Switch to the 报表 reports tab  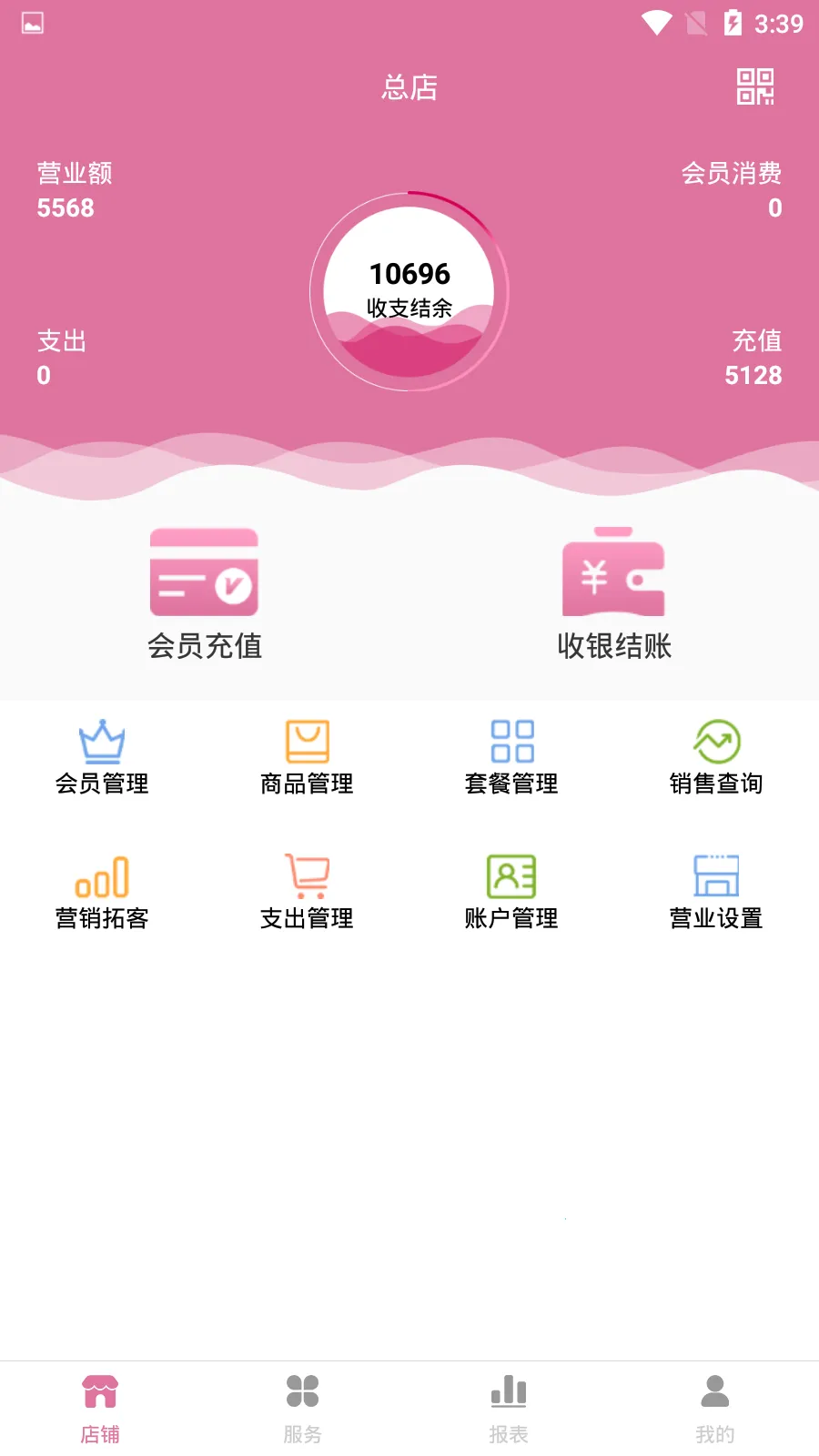point(508,1406)
